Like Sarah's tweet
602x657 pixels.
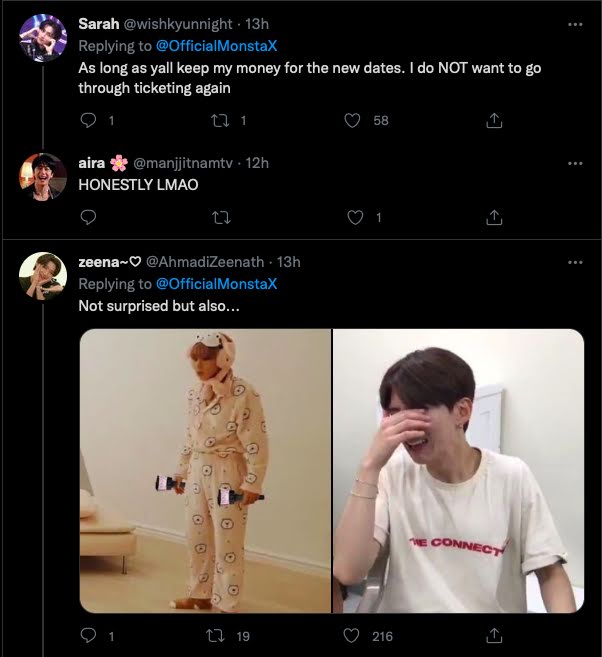point(352,120)
